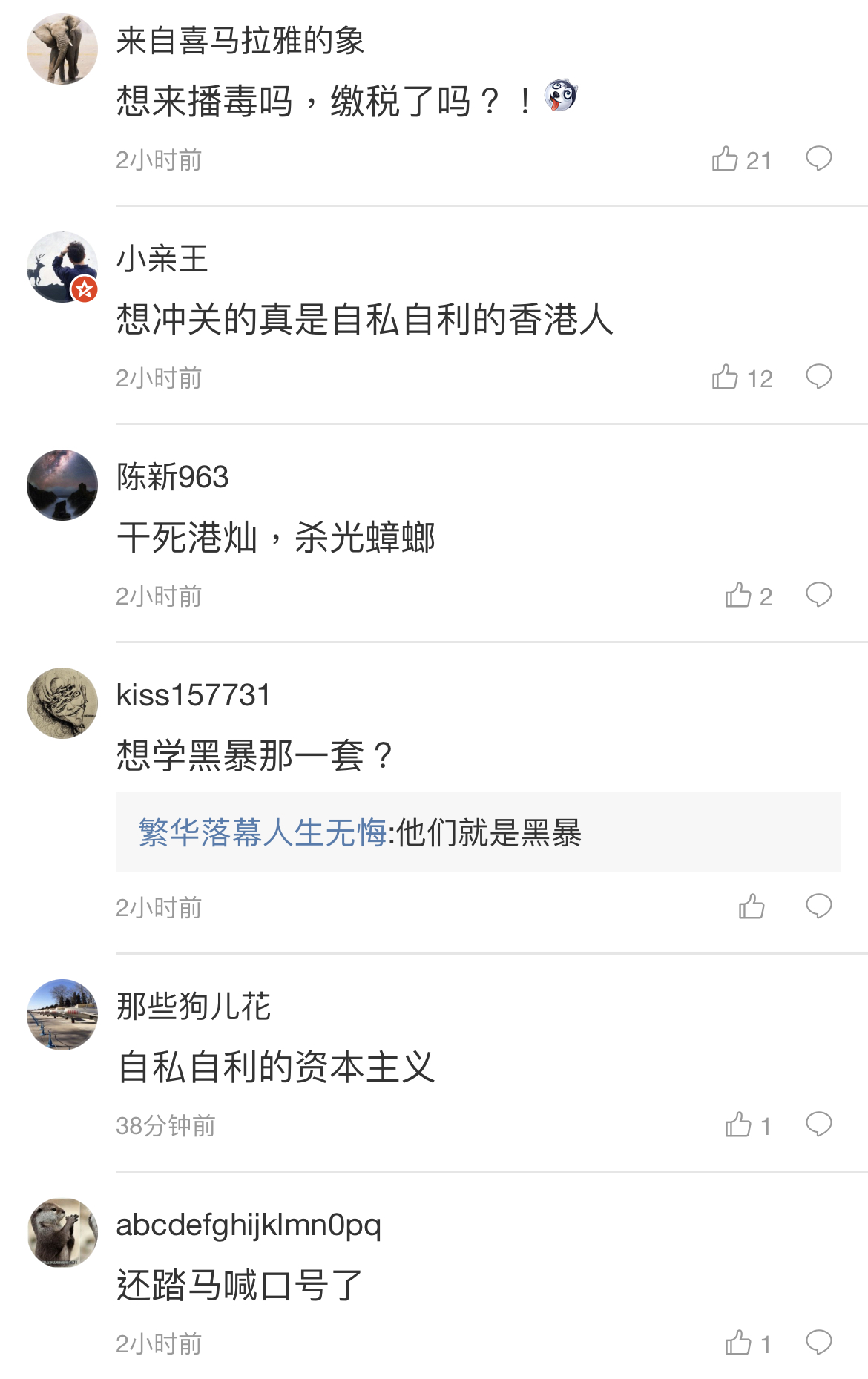
Task: Like kiss157731's comment
Action: pyautogui.click(x=751, y=906)
